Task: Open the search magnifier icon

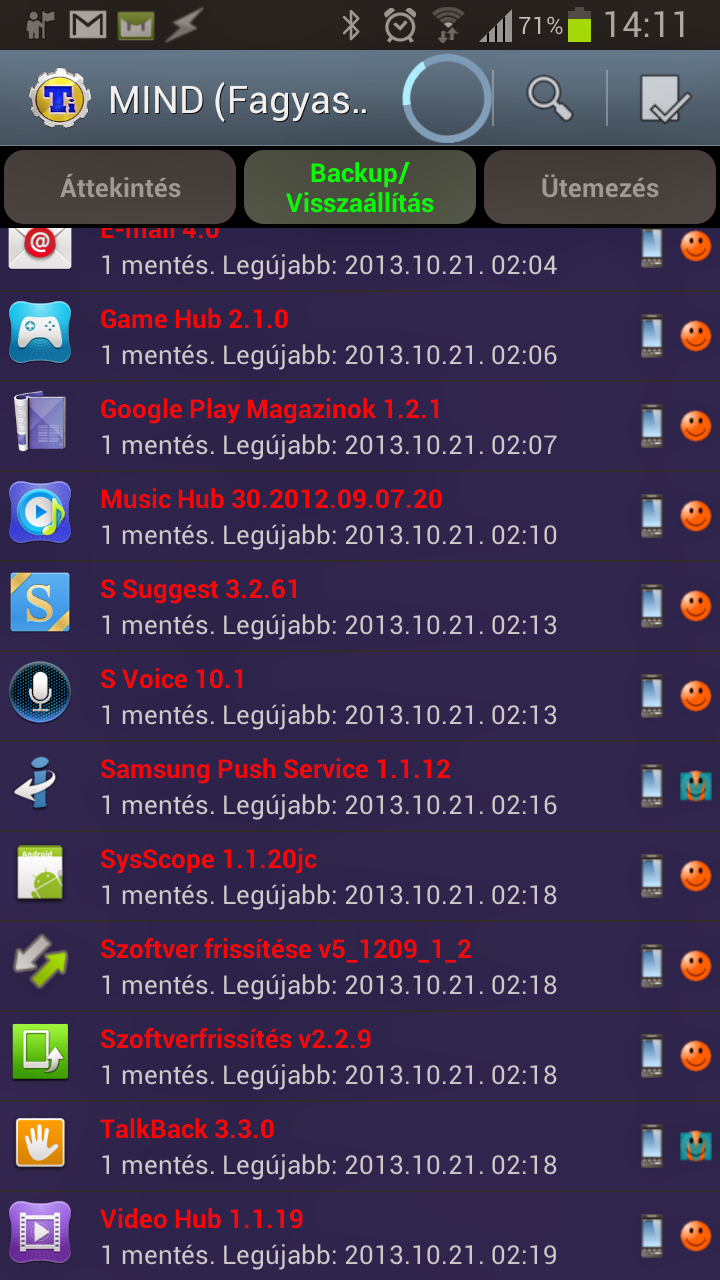Action: tap(550, 99)
